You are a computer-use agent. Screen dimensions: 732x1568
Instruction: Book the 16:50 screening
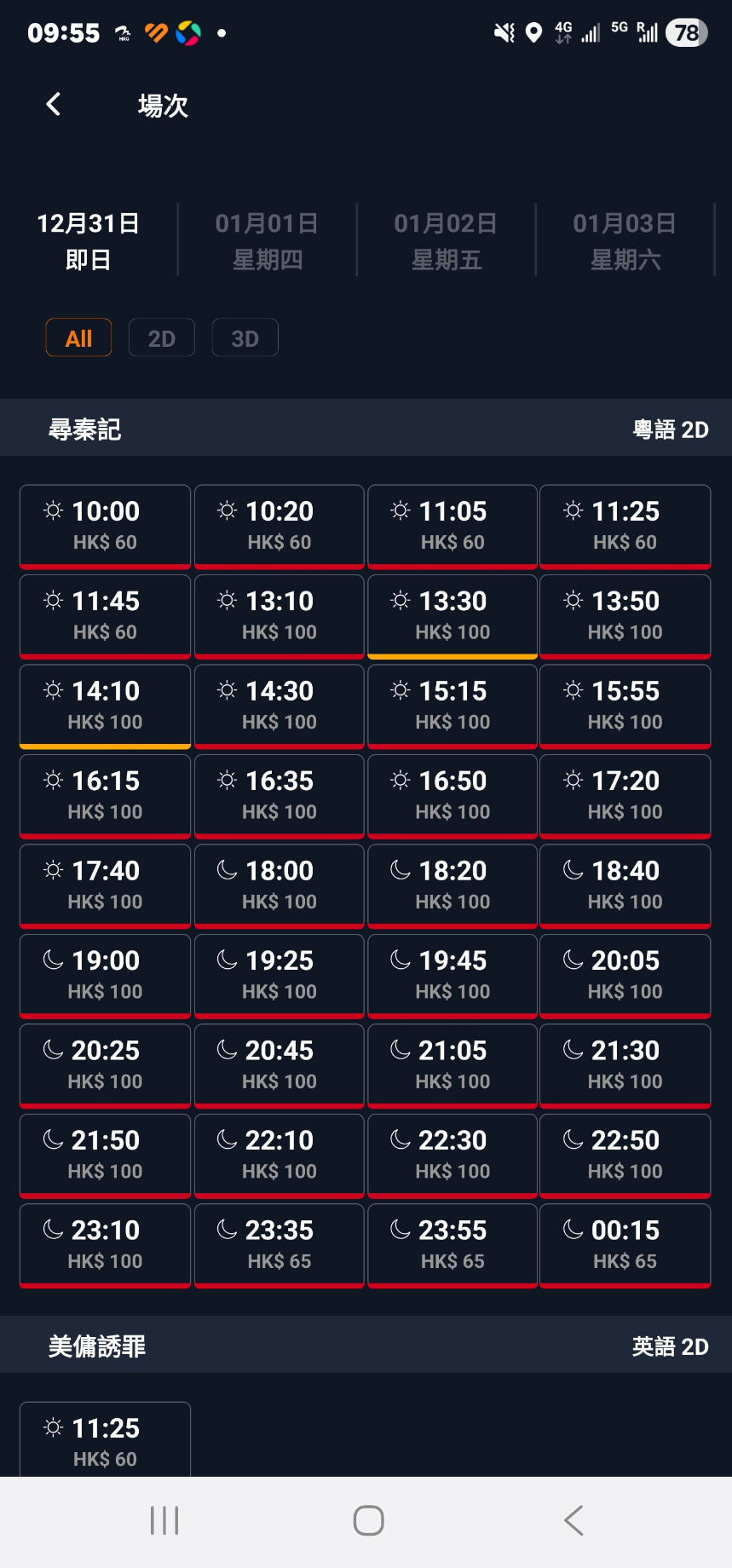coord(452,795)
